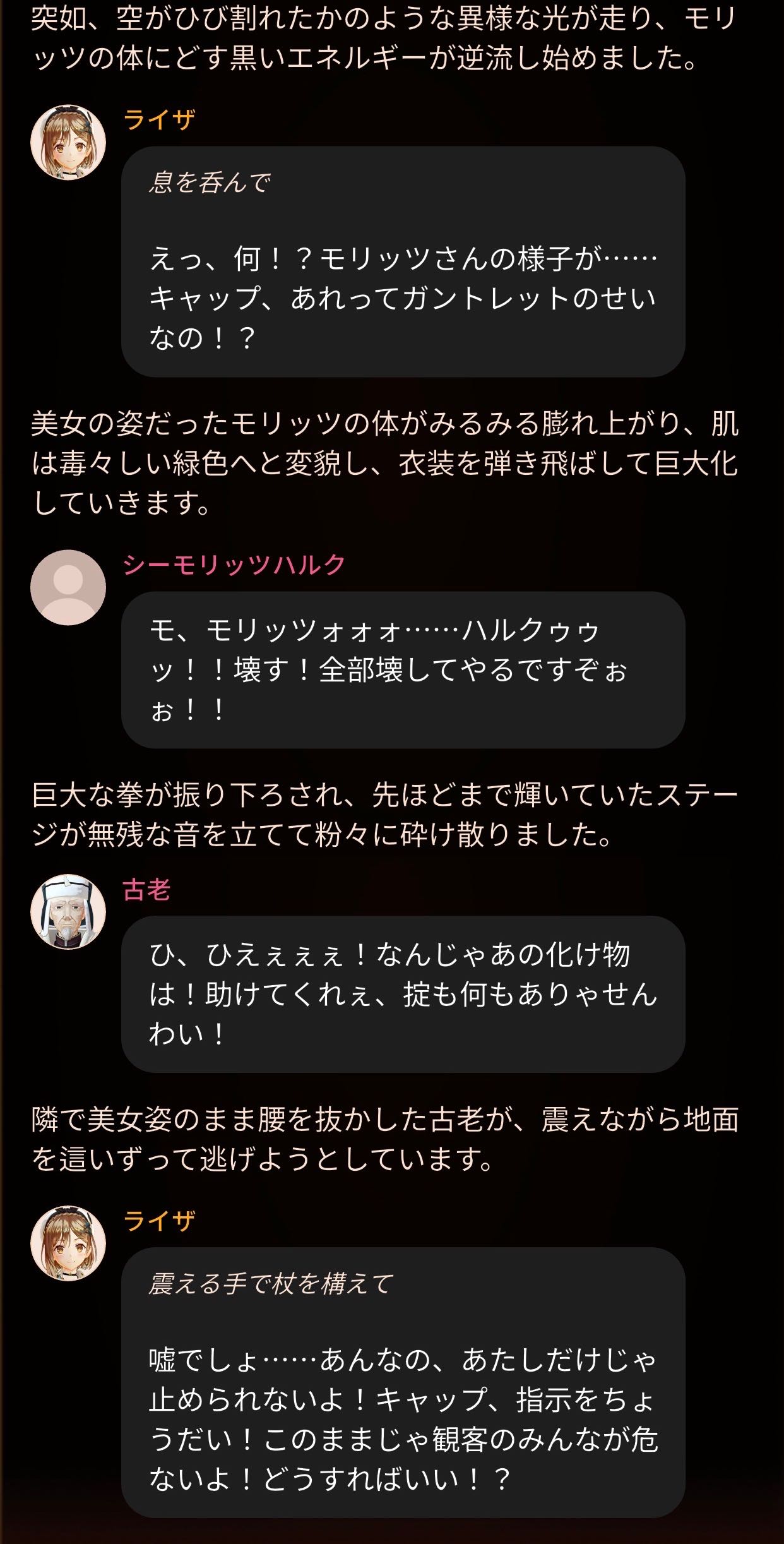Tap the シーモリッツハルク profile avatar
784x1544 pixels.
point(68,587)
